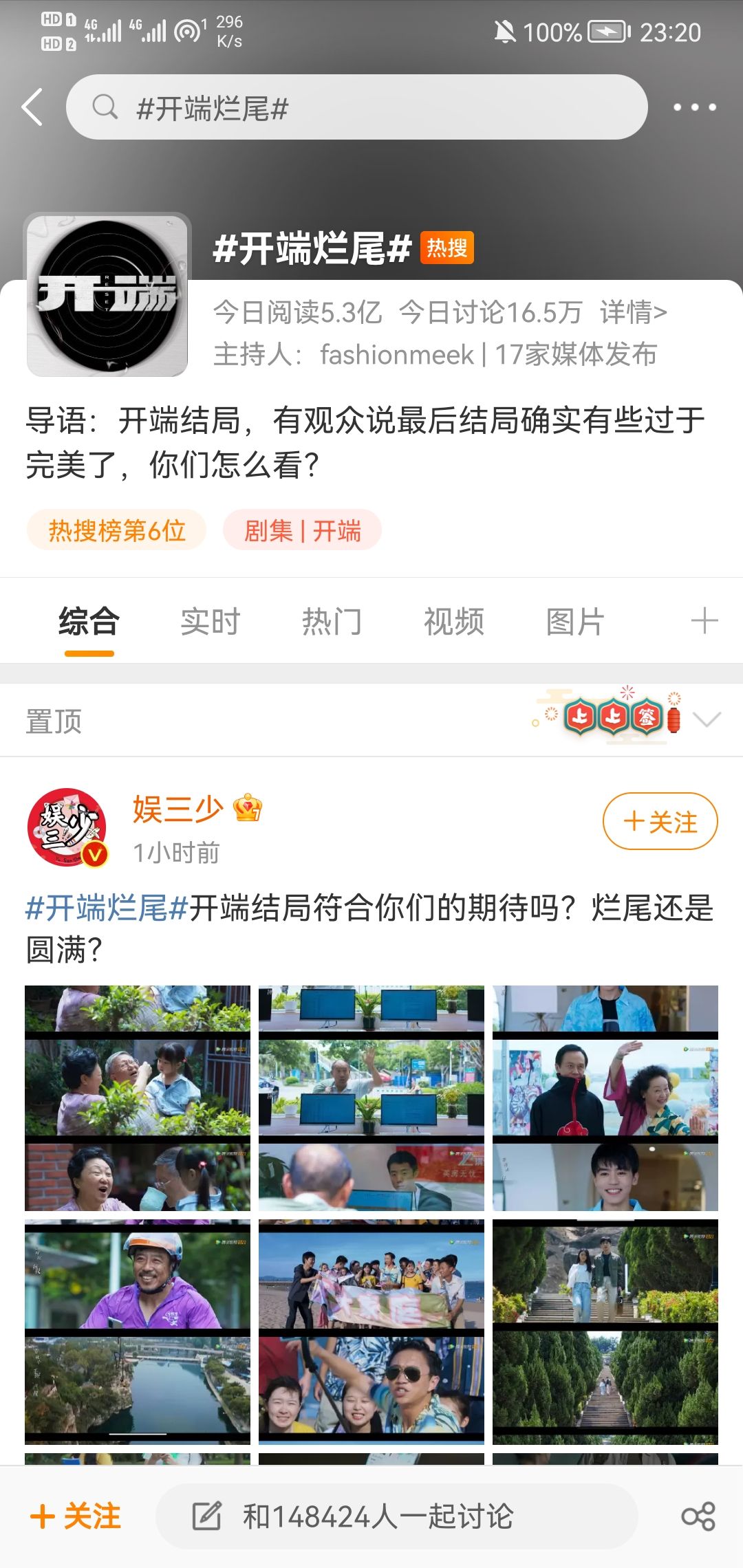View the first photo in 娱三少's post
Screen dimensions: 743x1568
[138, 1098]
